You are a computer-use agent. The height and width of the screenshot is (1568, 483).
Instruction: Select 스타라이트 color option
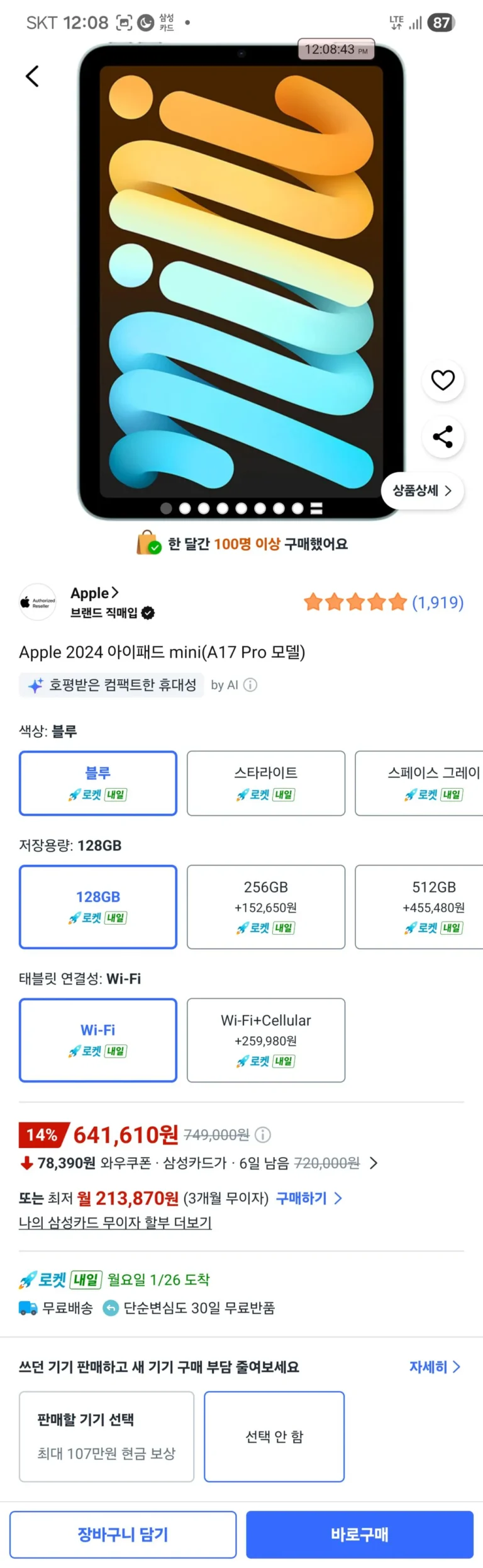pos(265,782)
